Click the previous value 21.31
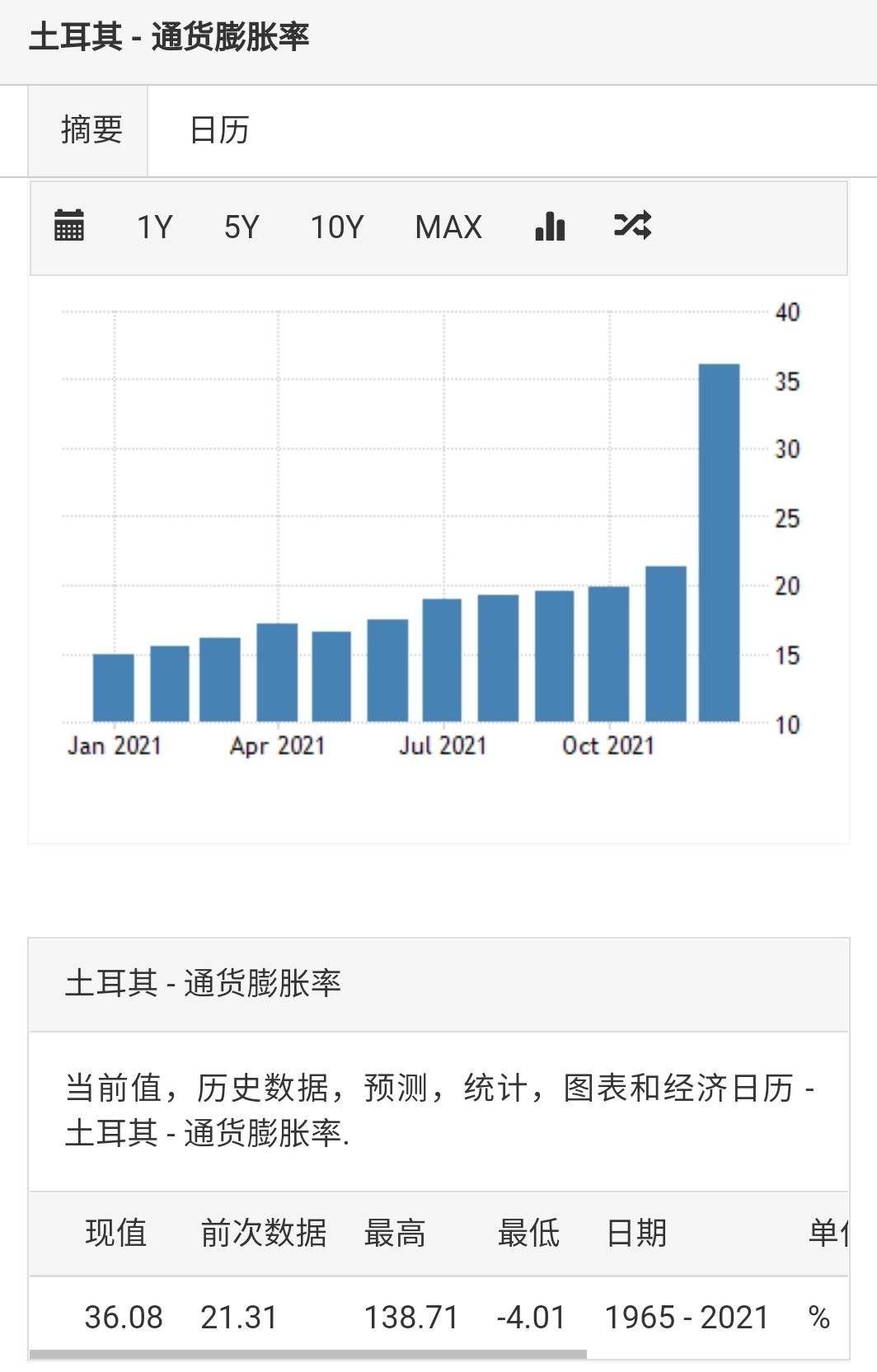877x1372 pixels. tap(239, 1313)
